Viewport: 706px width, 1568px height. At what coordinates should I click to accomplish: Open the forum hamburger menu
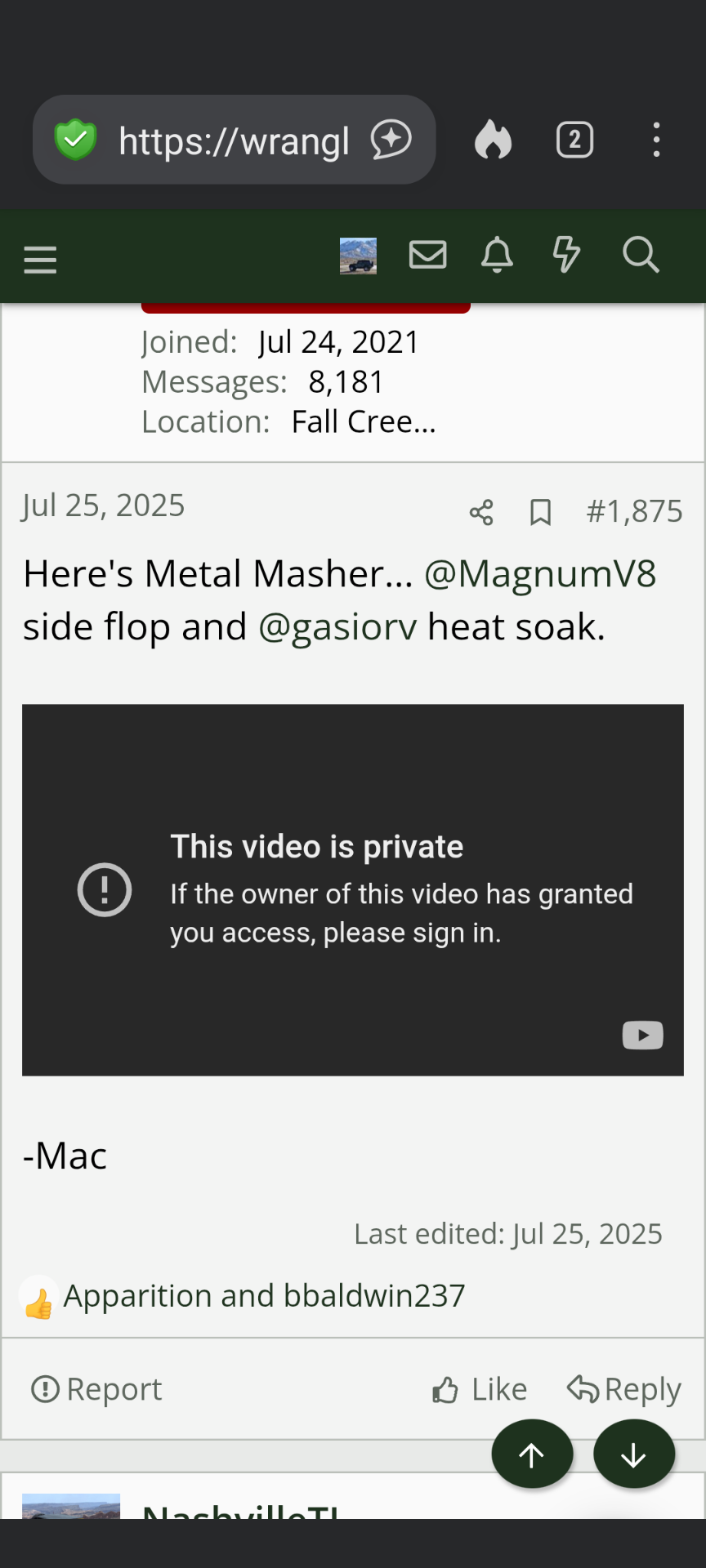pos(40,259)
